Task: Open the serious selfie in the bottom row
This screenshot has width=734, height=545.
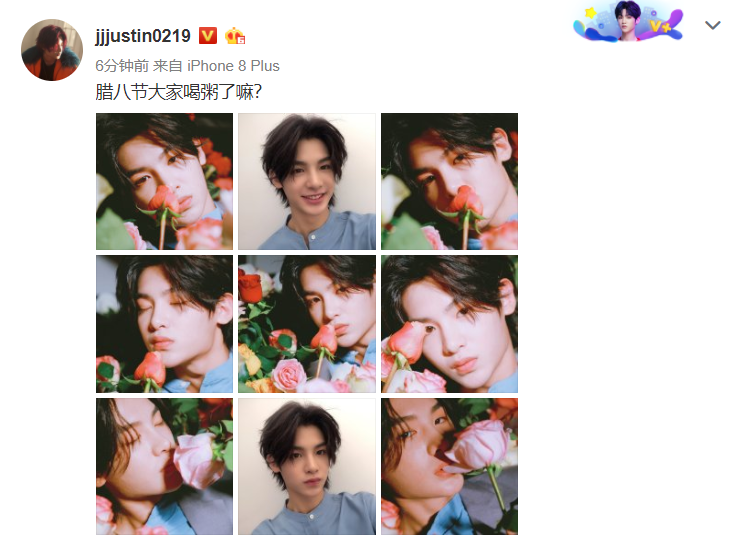Action: click(x=307, y=466)
